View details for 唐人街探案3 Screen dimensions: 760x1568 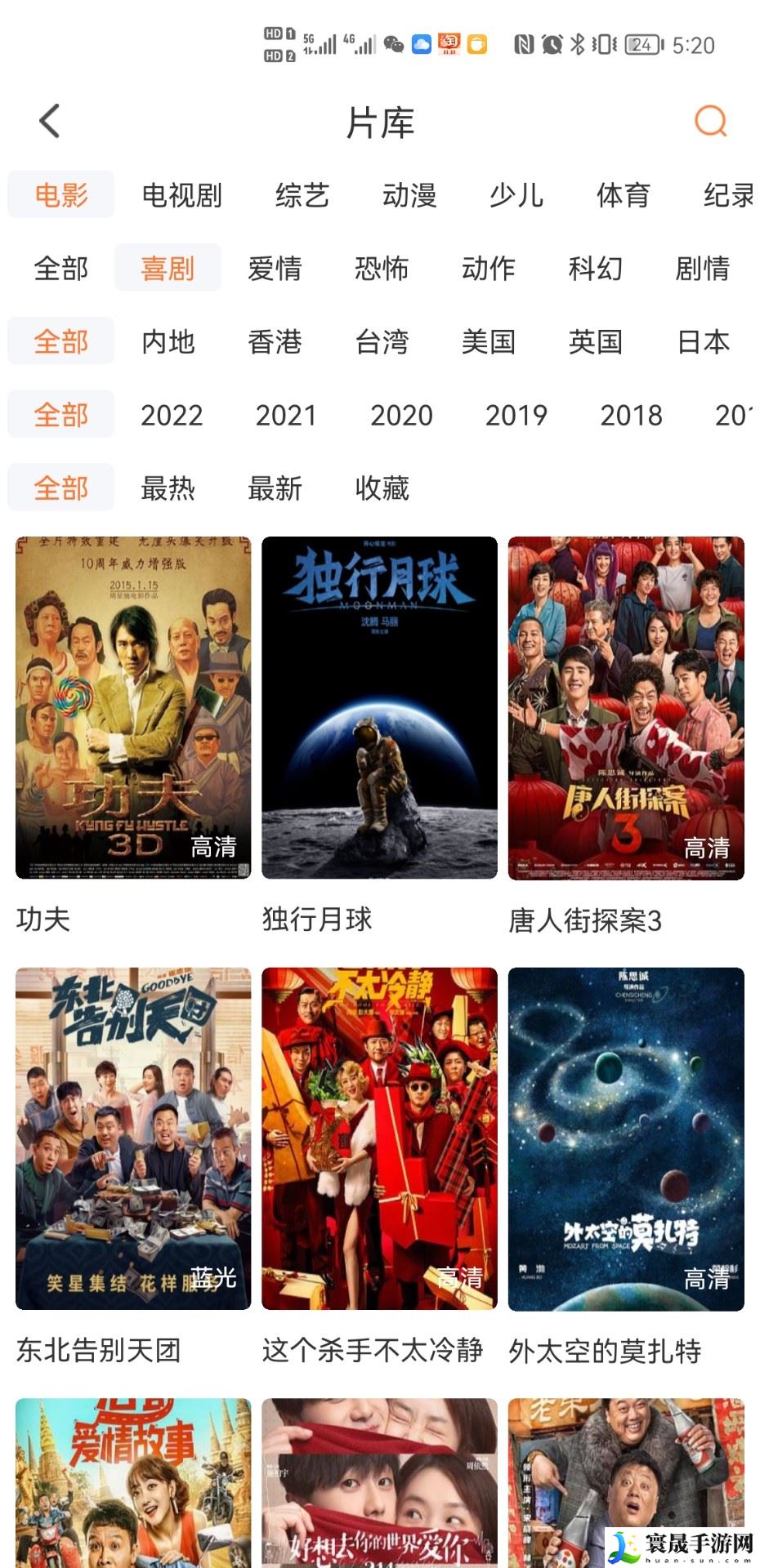click(x=626, y=707)
